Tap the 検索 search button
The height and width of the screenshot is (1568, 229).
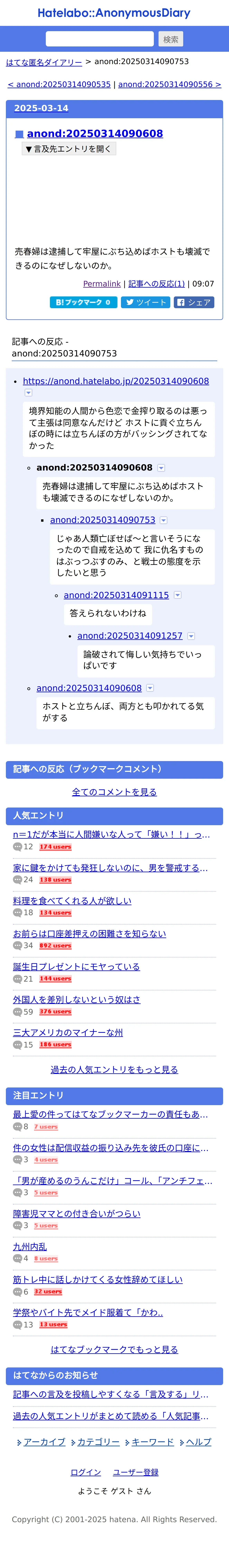171,39
